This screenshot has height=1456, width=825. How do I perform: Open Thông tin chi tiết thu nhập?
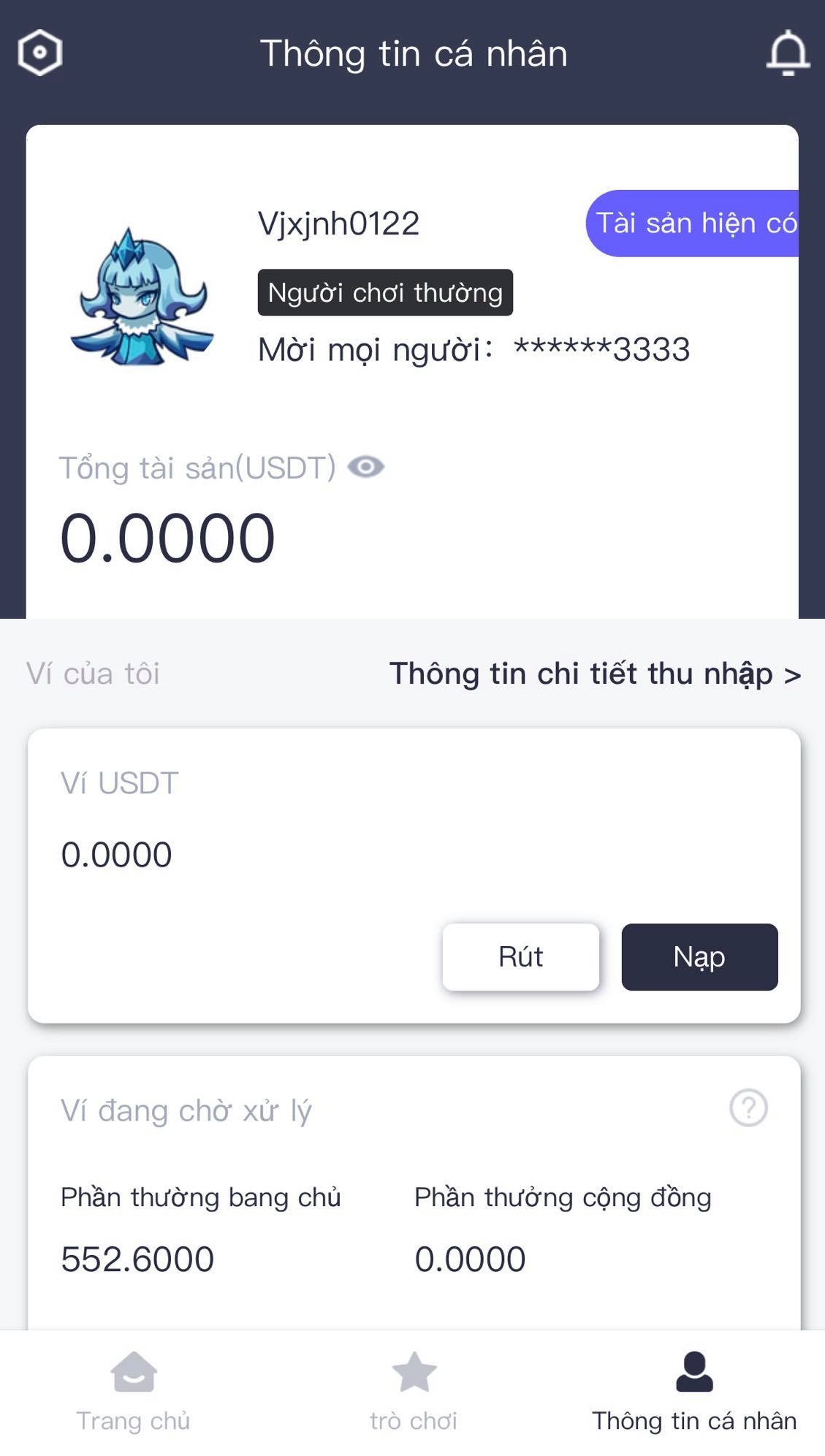coord(595,674)
